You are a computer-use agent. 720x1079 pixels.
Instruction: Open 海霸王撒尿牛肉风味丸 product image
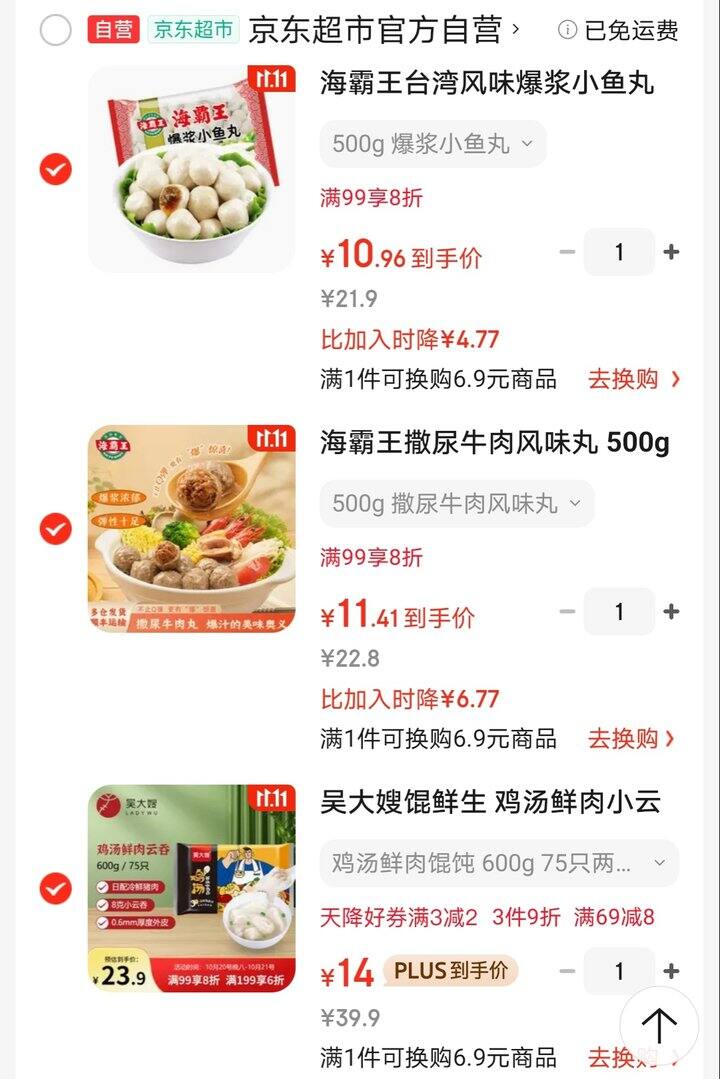[192, 528]
